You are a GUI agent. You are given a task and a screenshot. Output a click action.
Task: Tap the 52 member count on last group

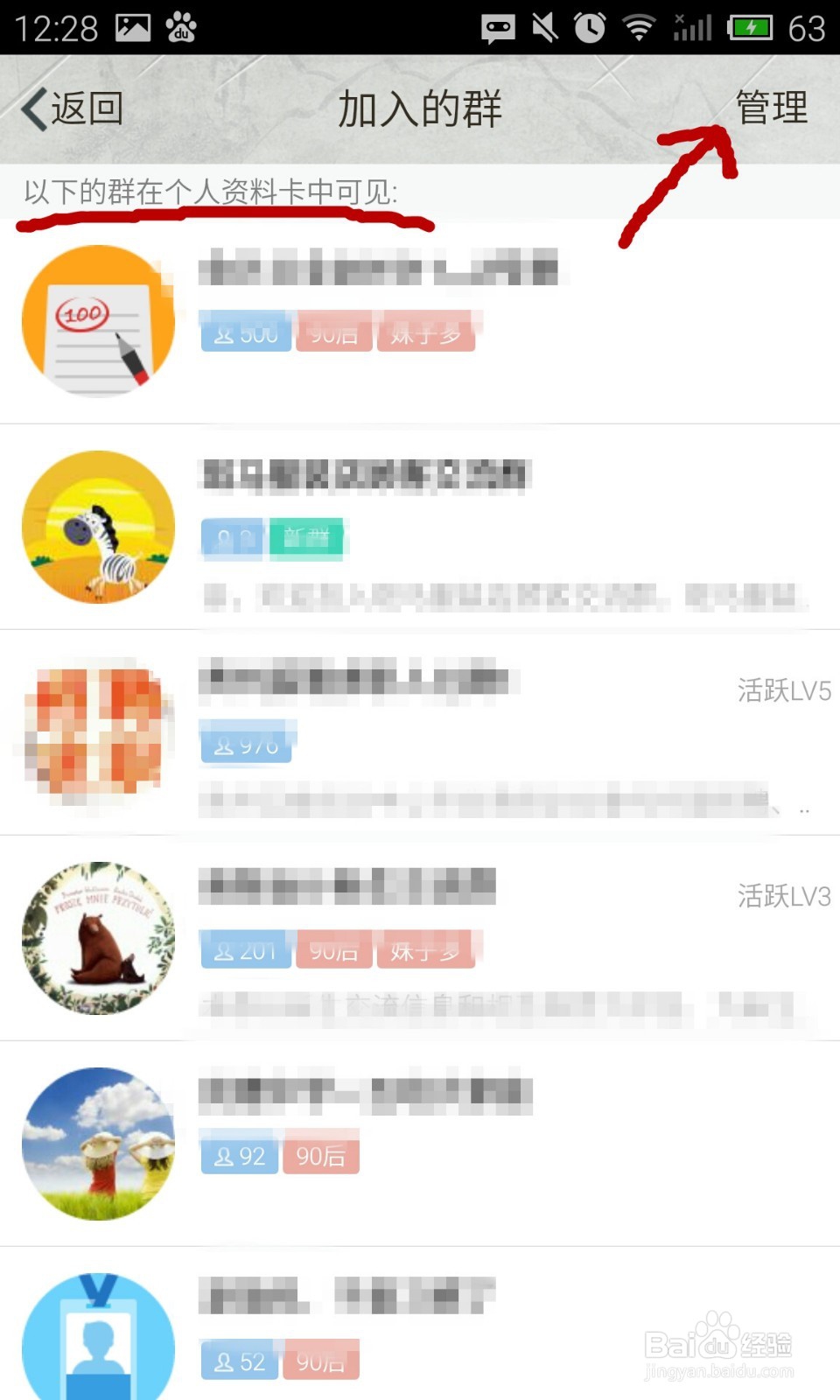click(238, 1361)
